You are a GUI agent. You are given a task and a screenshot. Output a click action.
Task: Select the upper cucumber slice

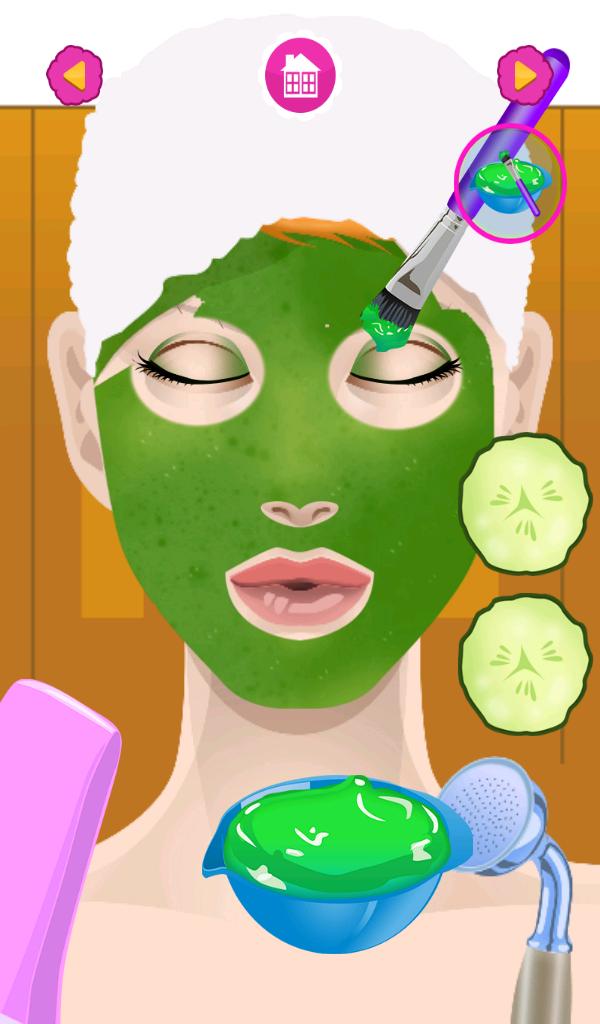[x=525, y=504]
